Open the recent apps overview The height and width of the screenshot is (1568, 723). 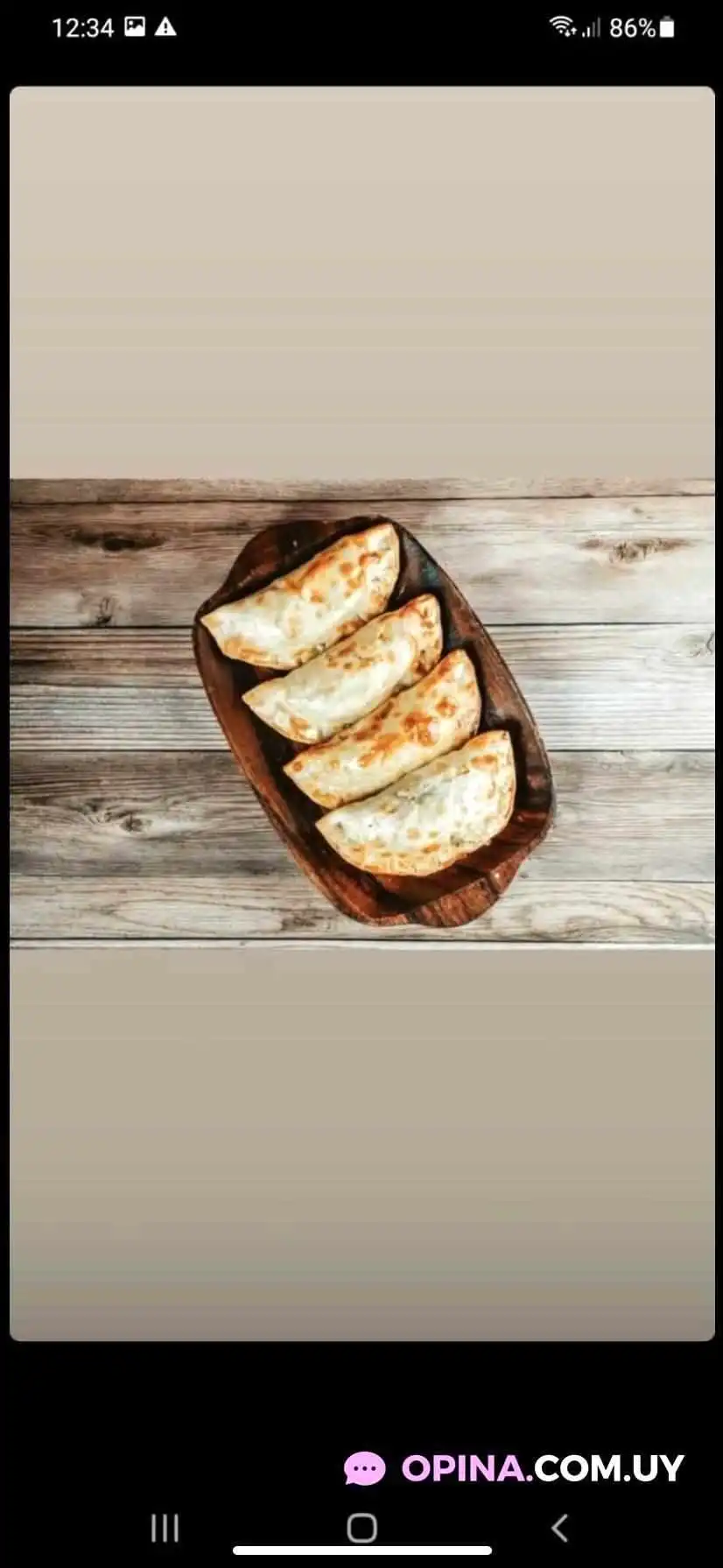tap(165, 1528)
